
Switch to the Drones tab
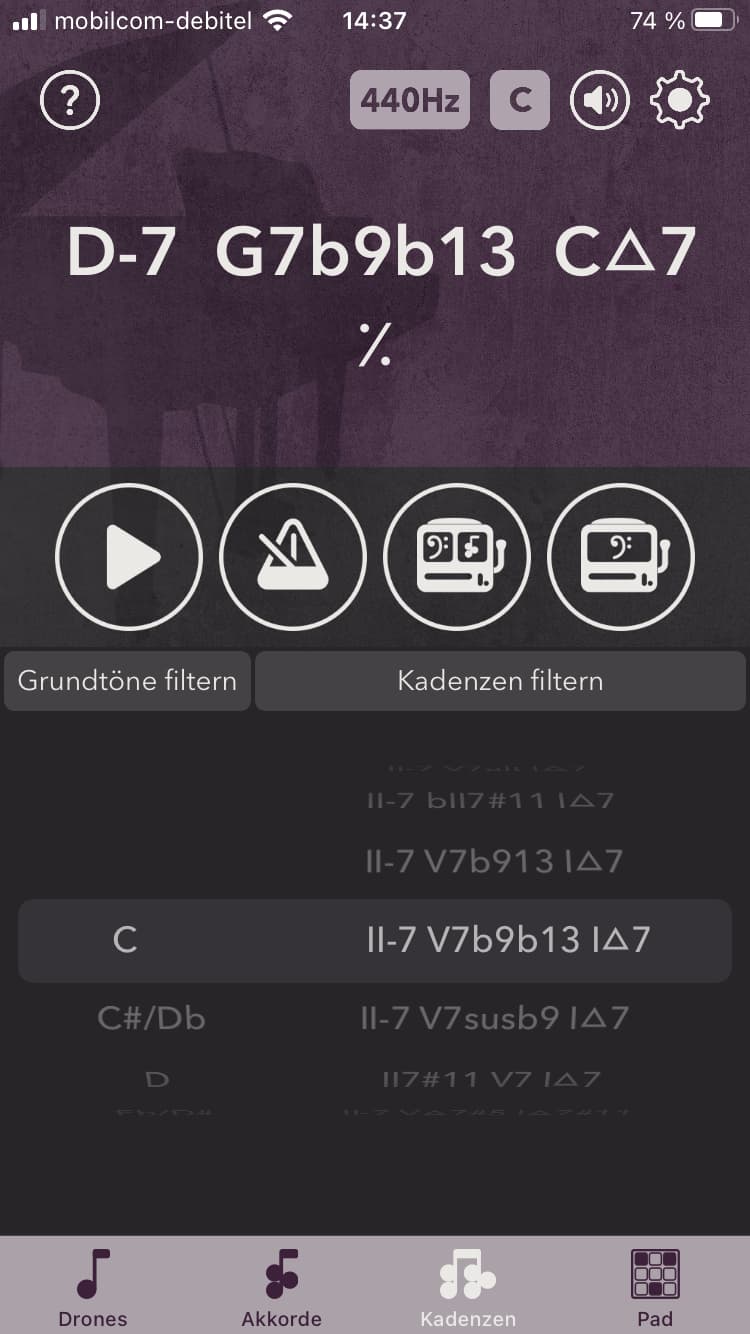click(x=93, y=1286)
